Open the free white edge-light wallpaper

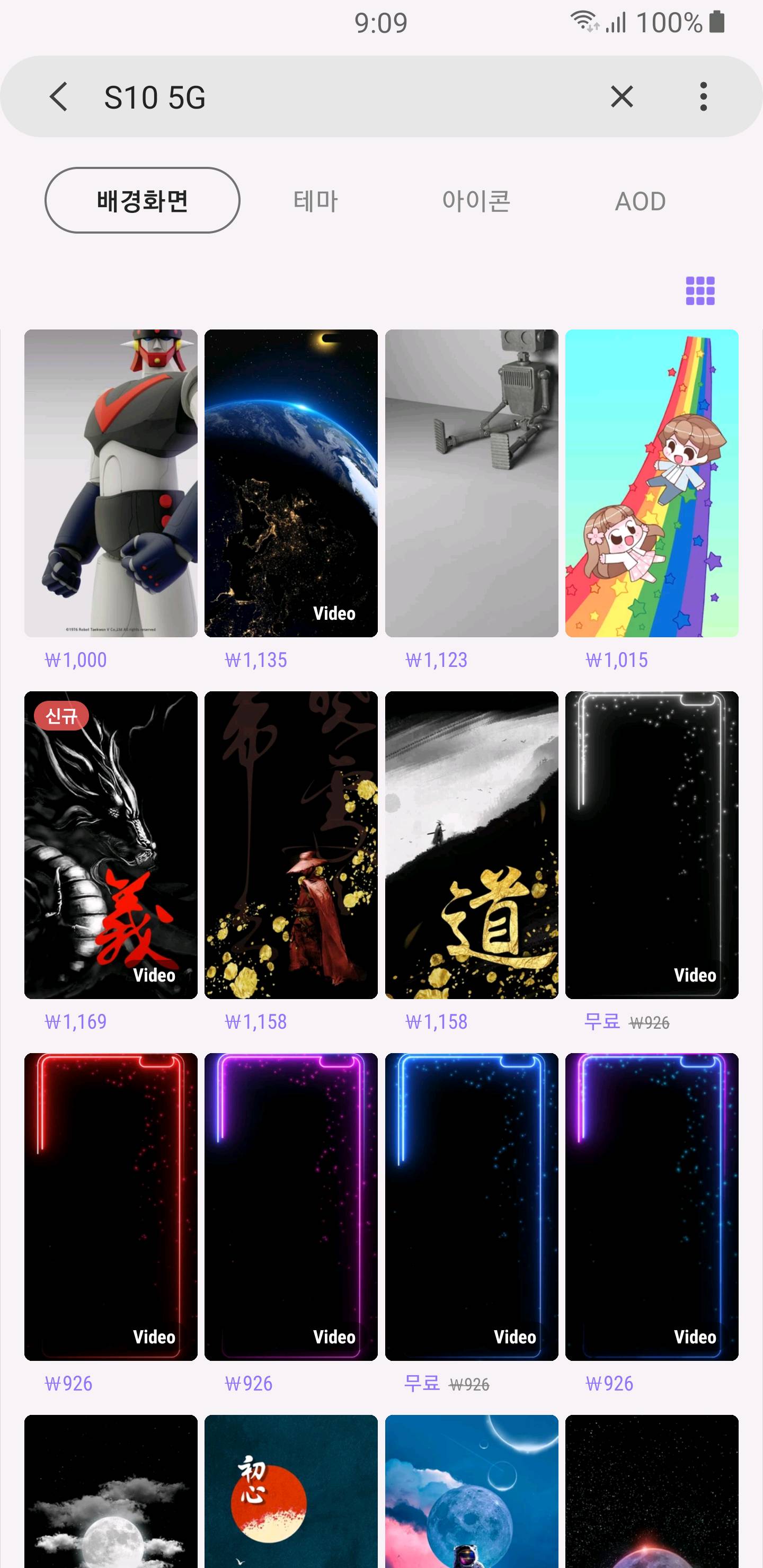click(652, 844)
